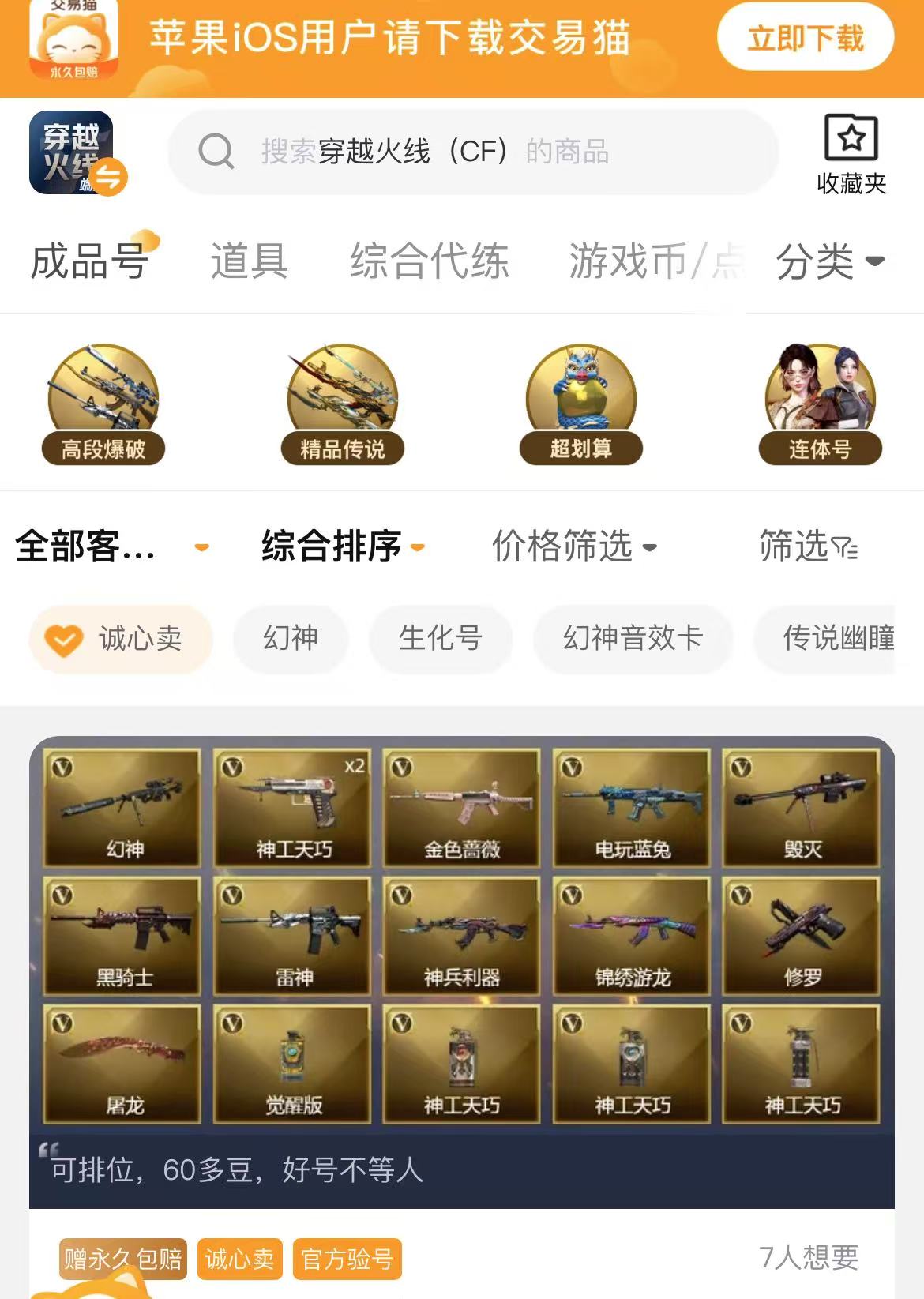Open the 精品传说 category
This screenshot has height=1299, width=924.
(343, 404)
